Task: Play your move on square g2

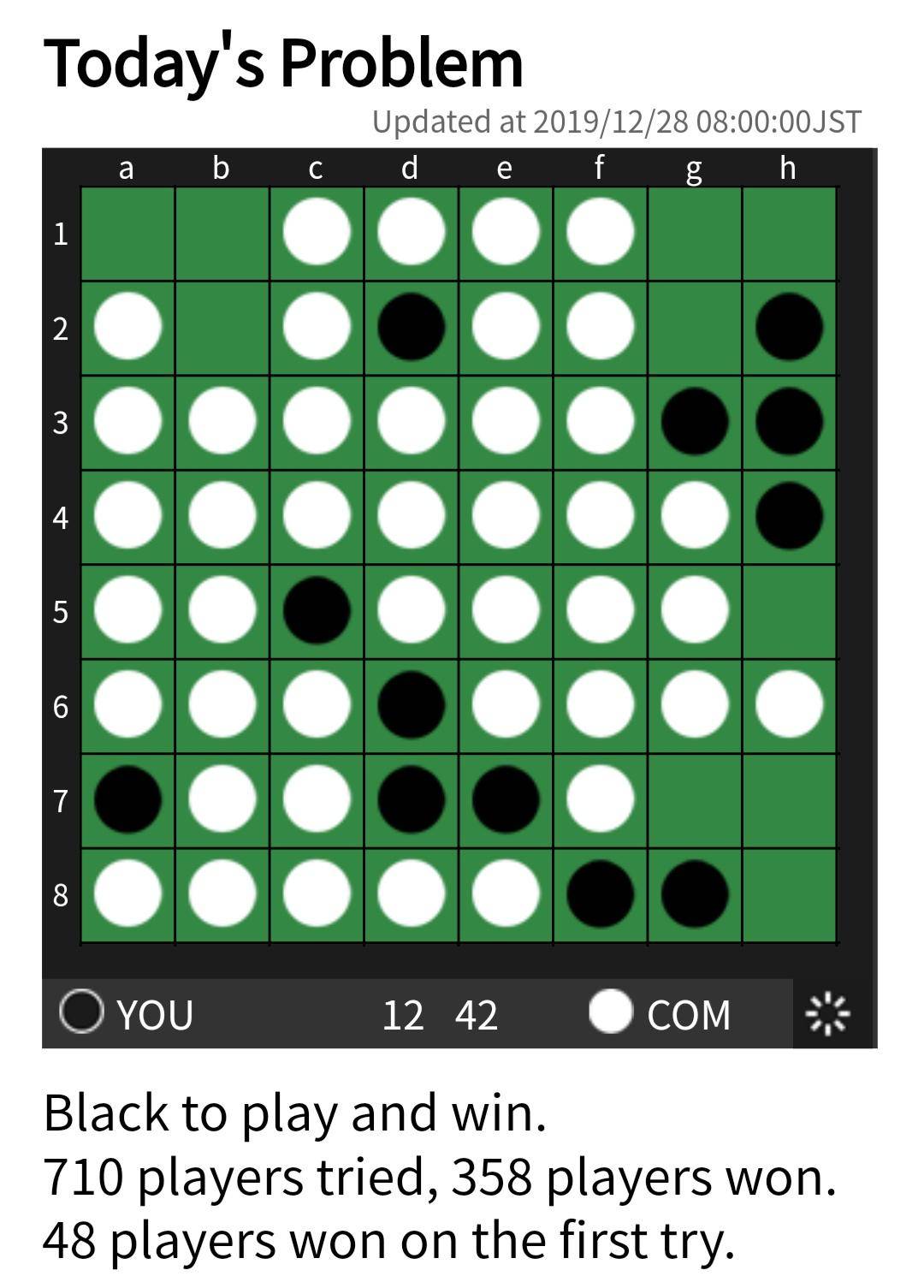Action: [694, 328]
